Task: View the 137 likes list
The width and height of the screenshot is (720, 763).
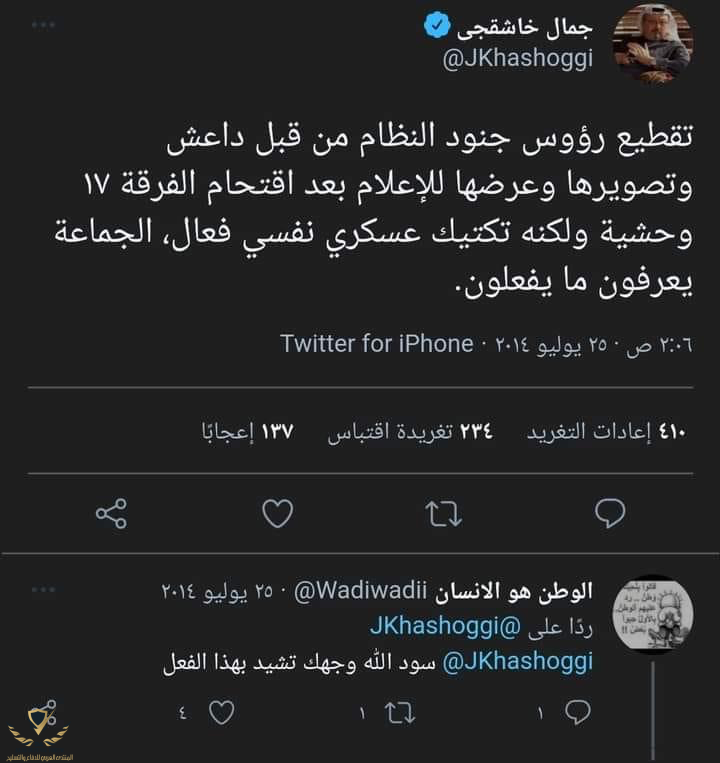Action: coord(248,432)
